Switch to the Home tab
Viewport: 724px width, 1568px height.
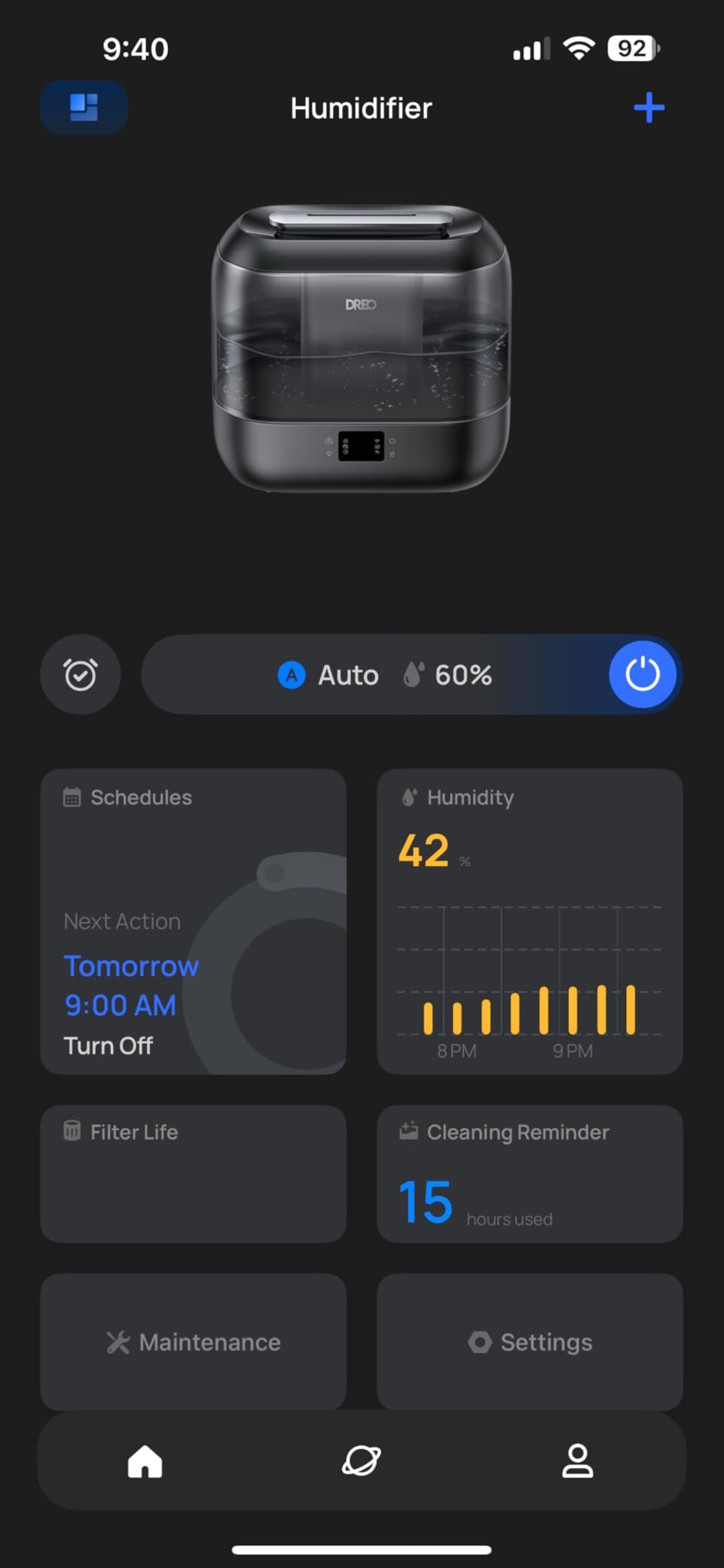coord(145,1461)
